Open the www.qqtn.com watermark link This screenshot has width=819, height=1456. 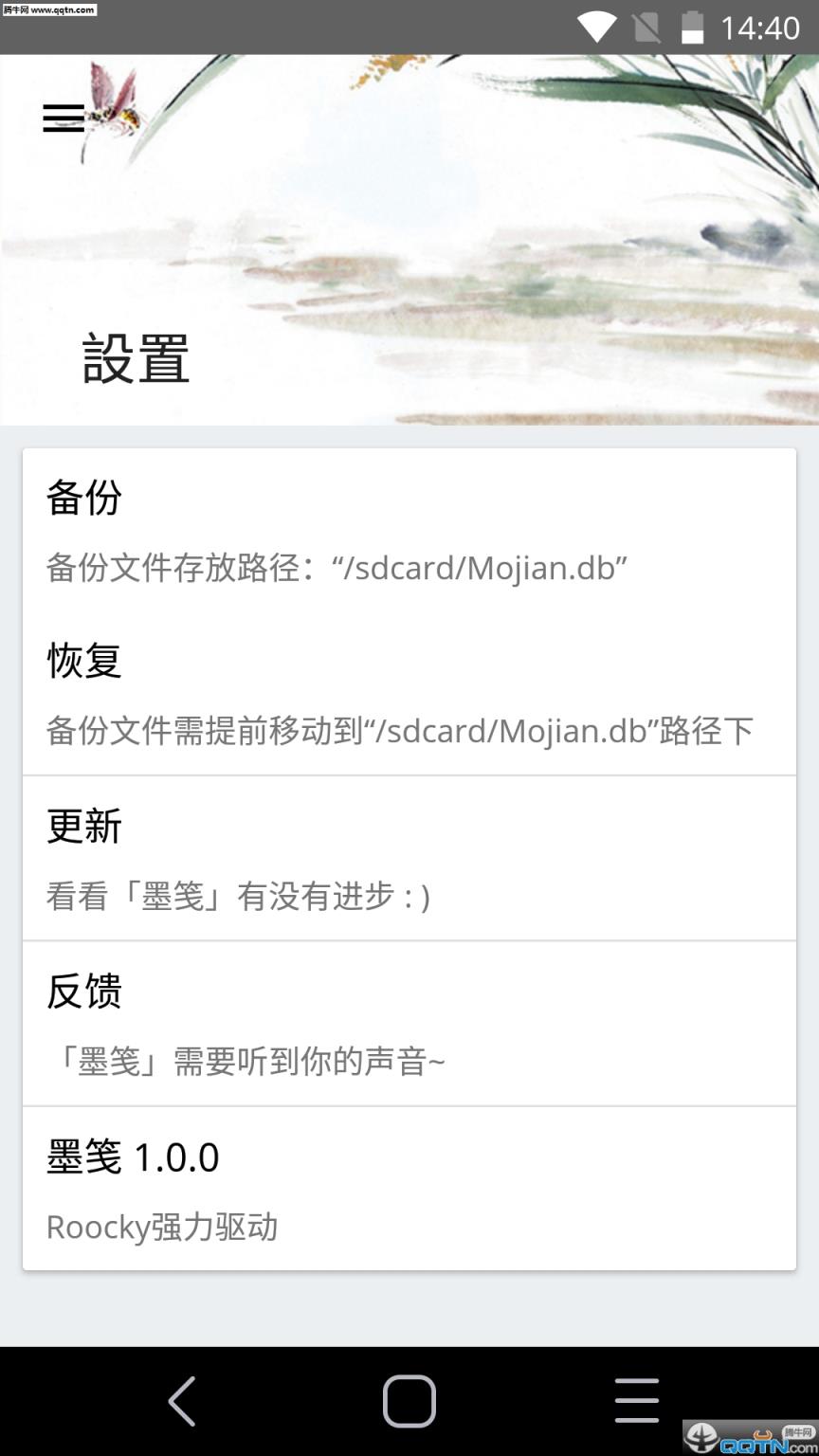[x=49, y=10]
